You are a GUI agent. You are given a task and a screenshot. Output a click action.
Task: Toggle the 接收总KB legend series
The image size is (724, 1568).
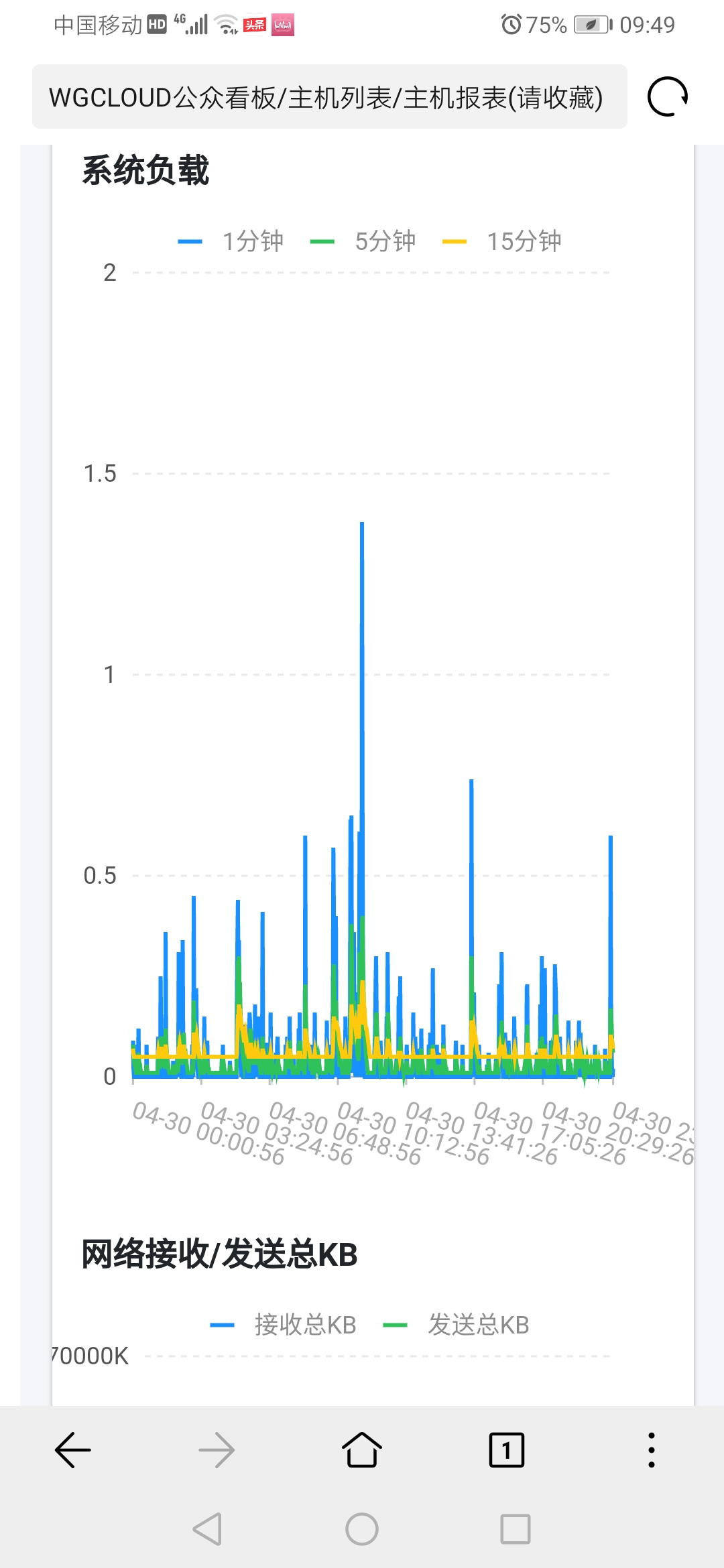coord(284,1325)
